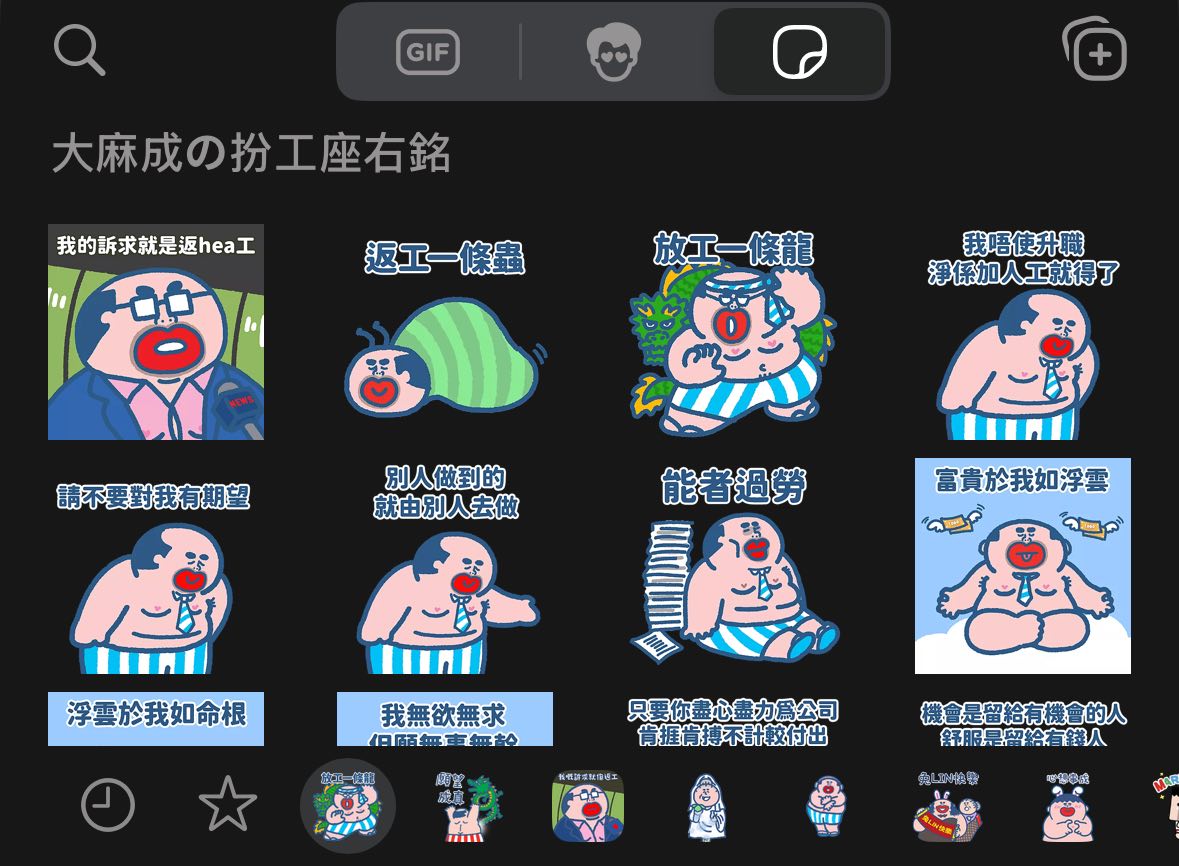Pick the 浮雲於我如命根 sticker

(156, 718)
